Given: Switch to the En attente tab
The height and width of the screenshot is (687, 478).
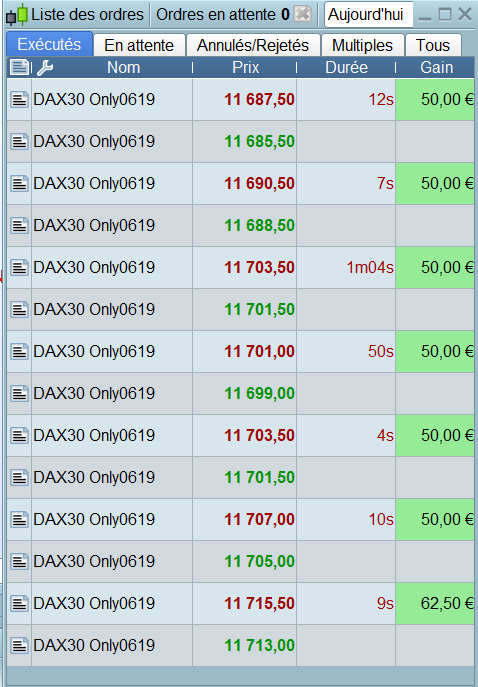Looking at the screenshot, I should (x=139, y=45).
